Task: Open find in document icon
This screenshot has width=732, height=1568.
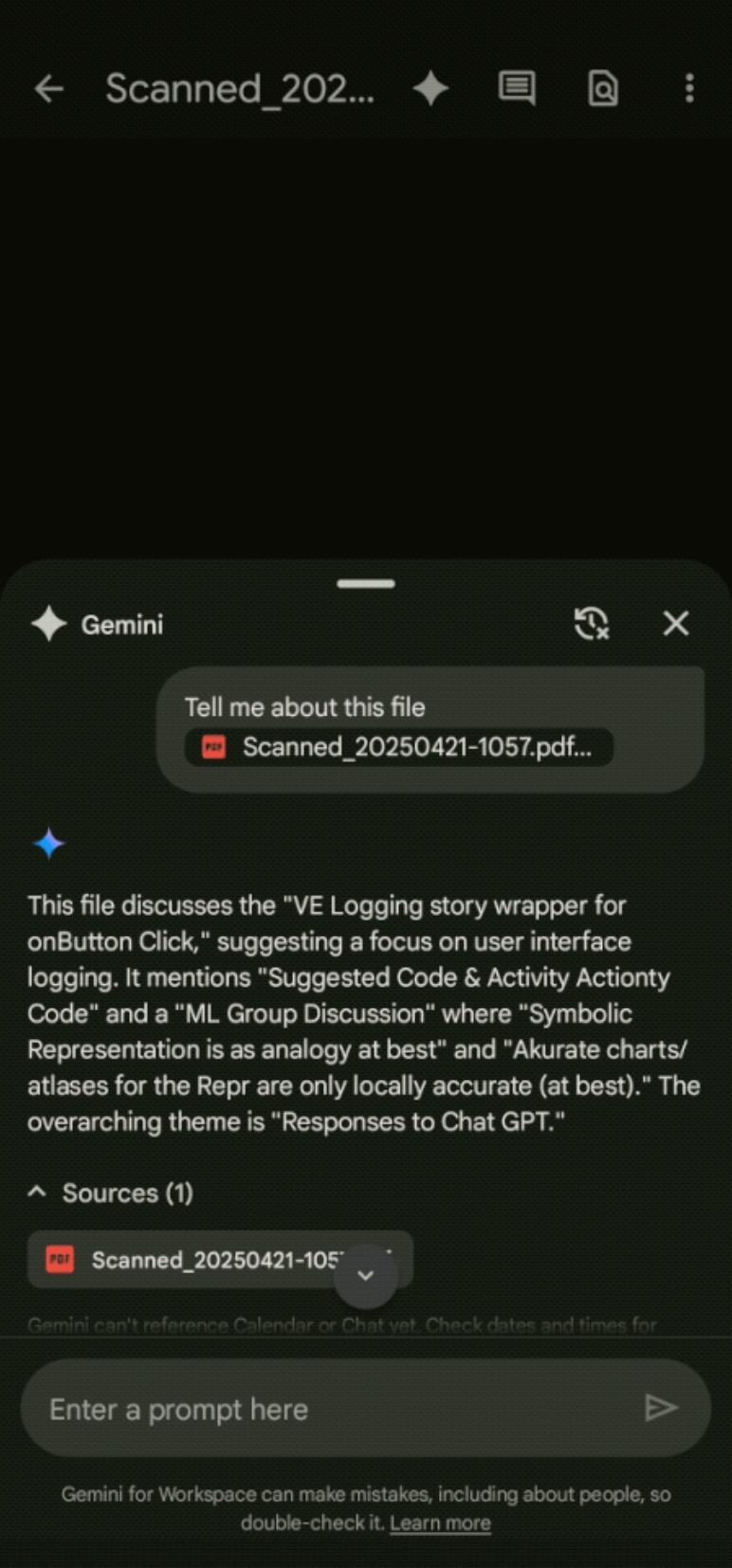Action: [603, 89]
